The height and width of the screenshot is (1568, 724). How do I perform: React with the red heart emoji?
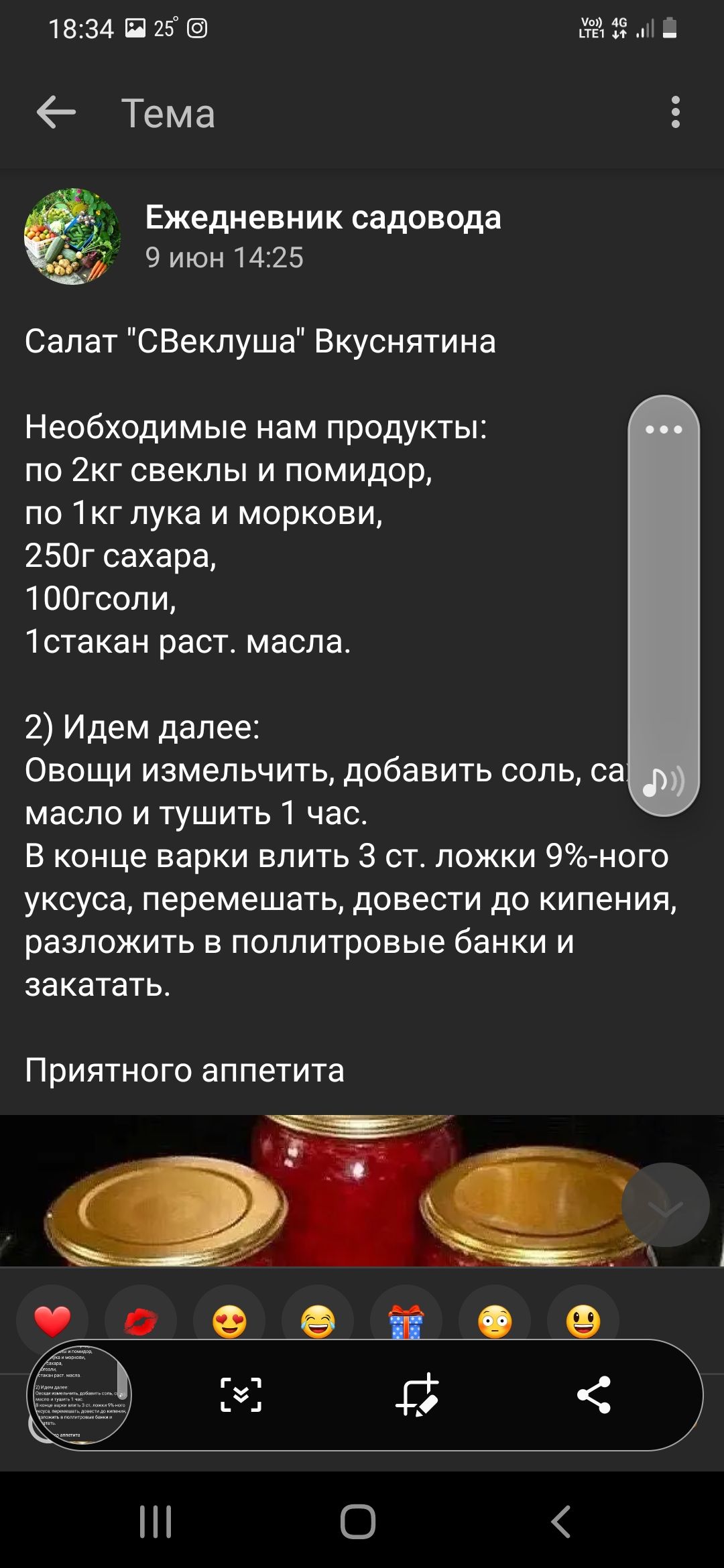tap(52, 1321)
